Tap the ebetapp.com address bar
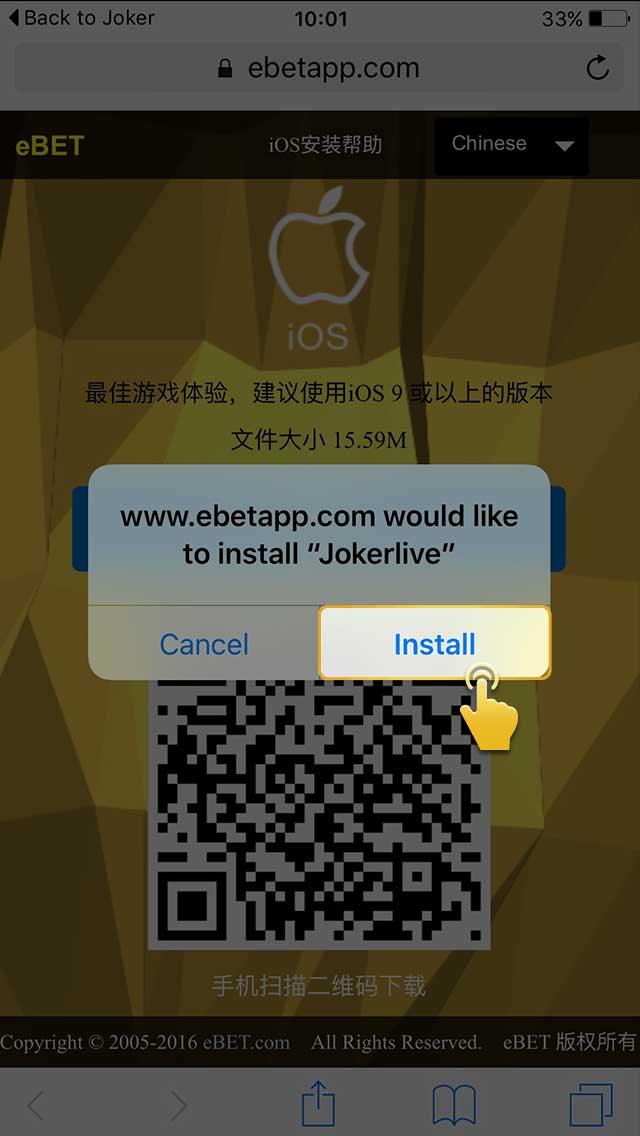Image resolution: width=640 pixels, height=1136 pixels. click(318, 68)
